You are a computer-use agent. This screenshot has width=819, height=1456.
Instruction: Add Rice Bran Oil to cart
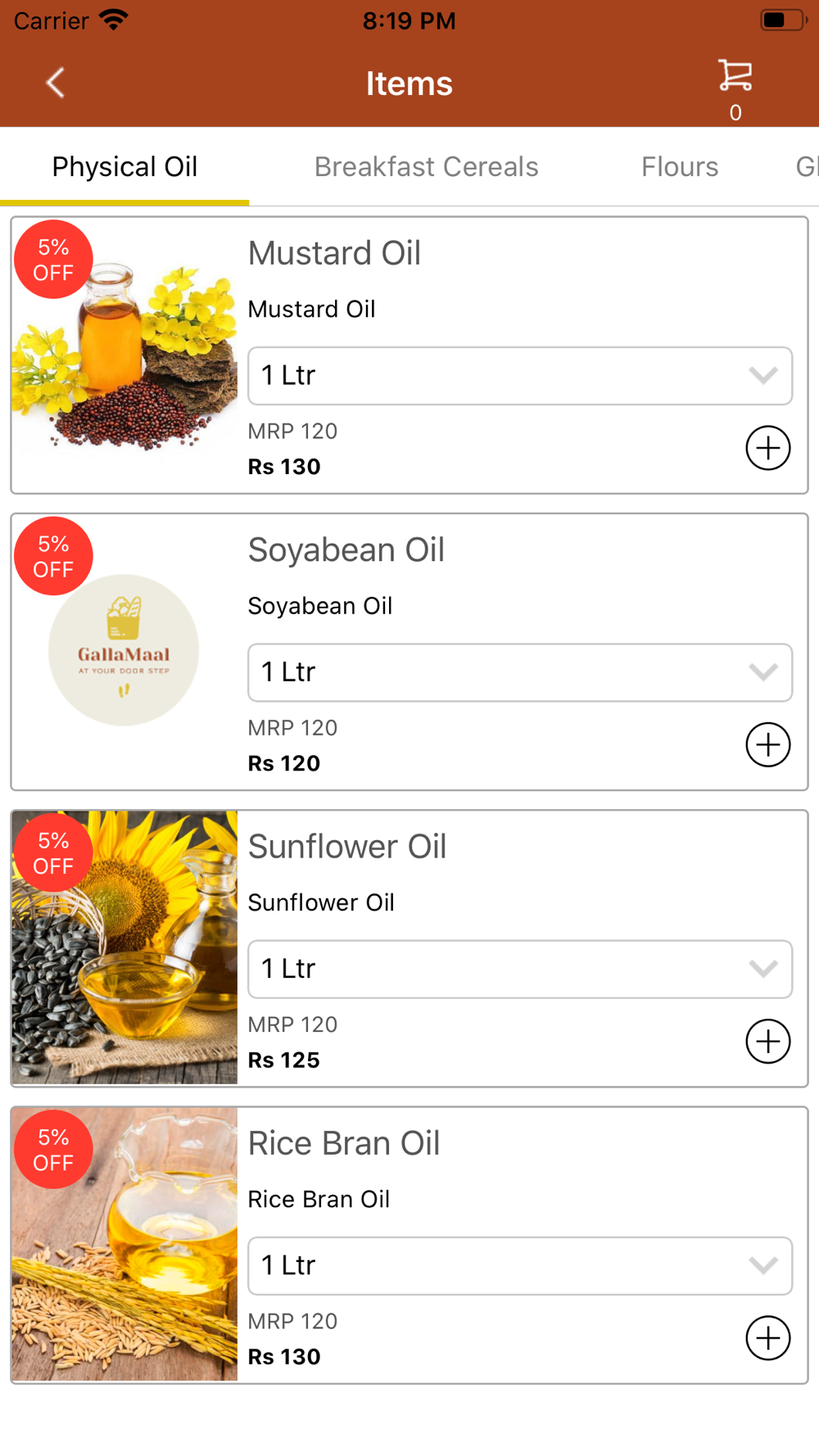pos(768,1338)
